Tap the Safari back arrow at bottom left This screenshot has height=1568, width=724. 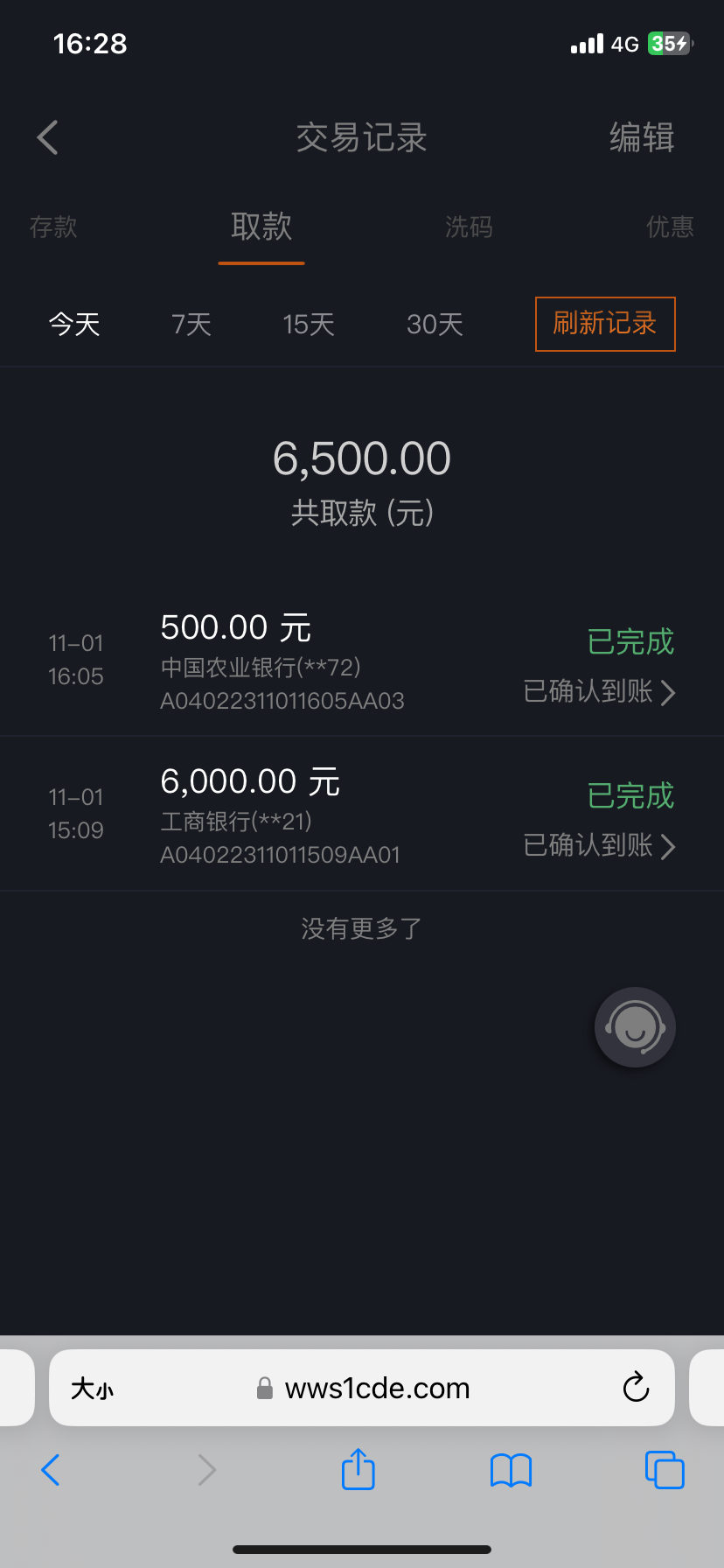click(x=50, y=1470)
